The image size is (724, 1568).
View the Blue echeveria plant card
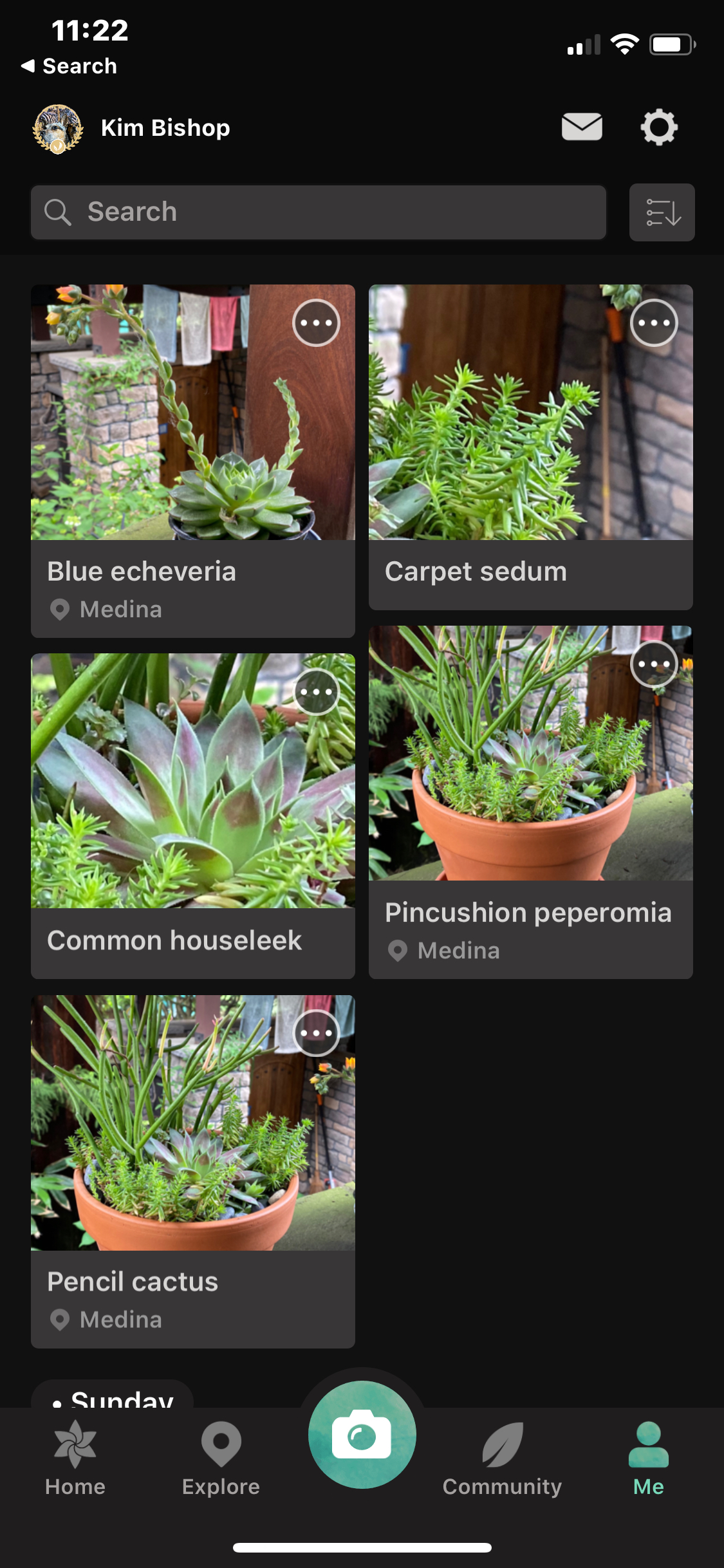(193, 451)
